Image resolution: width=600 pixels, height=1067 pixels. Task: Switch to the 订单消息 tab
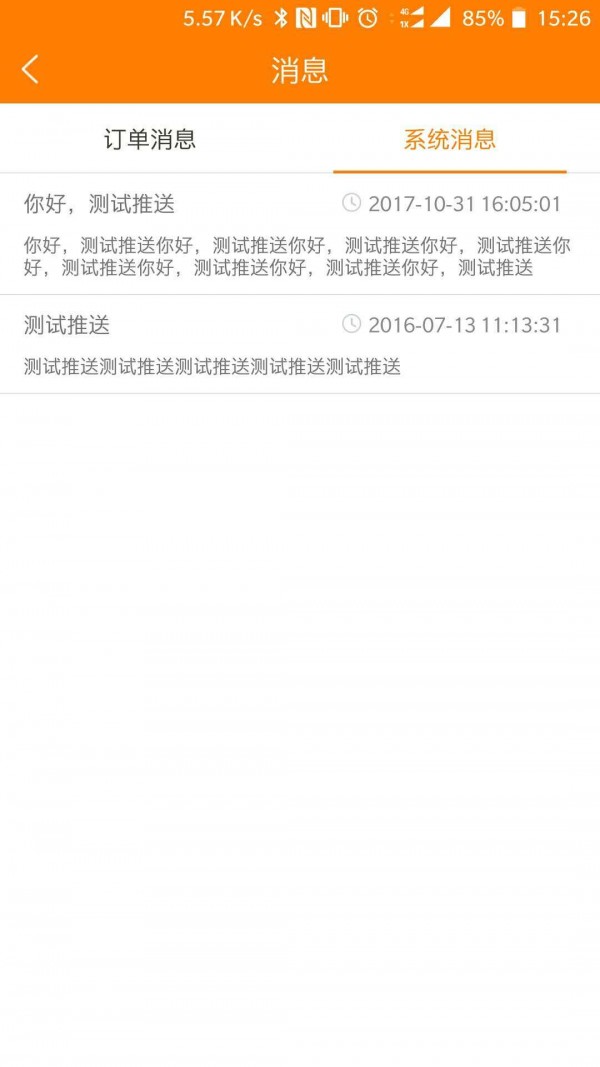pos(150,139)
